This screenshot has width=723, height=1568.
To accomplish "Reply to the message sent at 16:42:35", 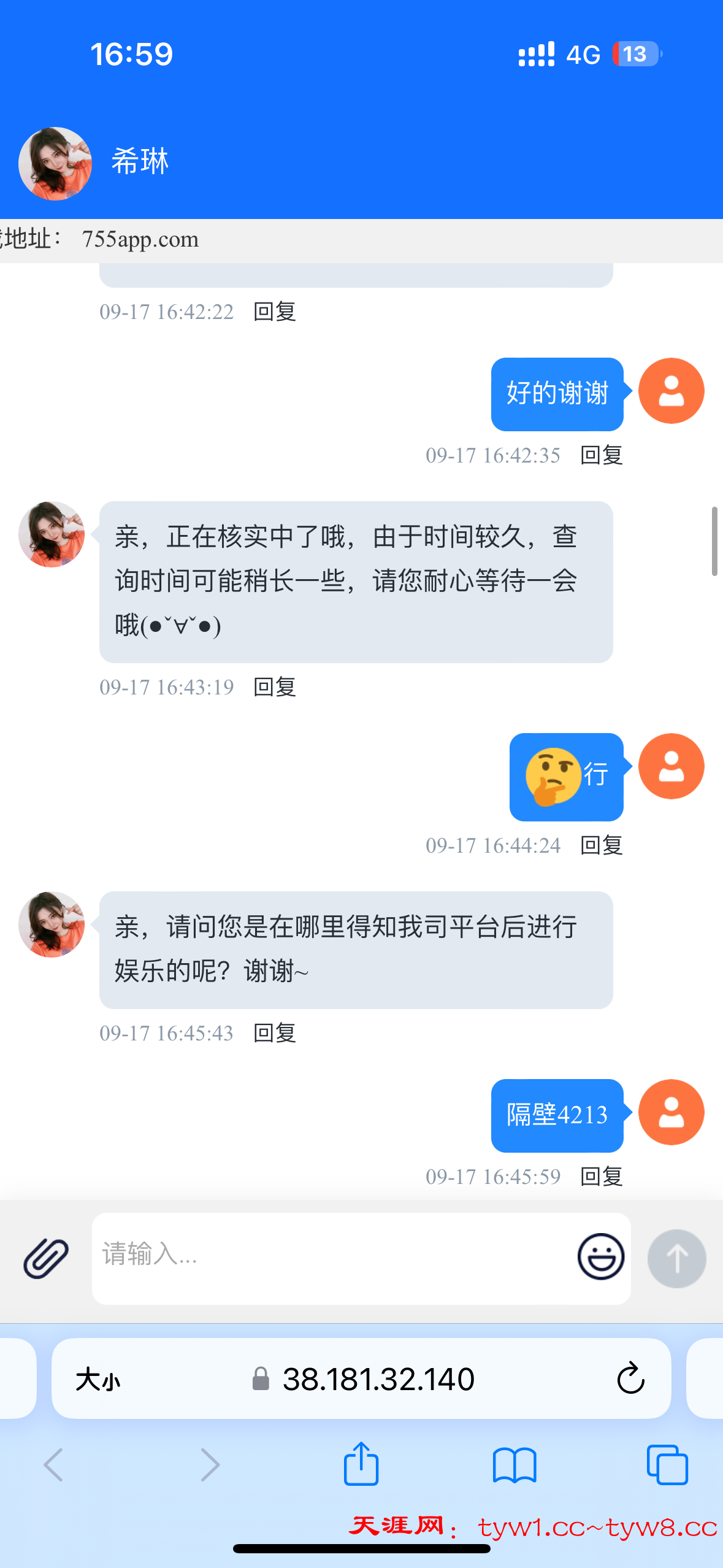I will coord(602,455).
